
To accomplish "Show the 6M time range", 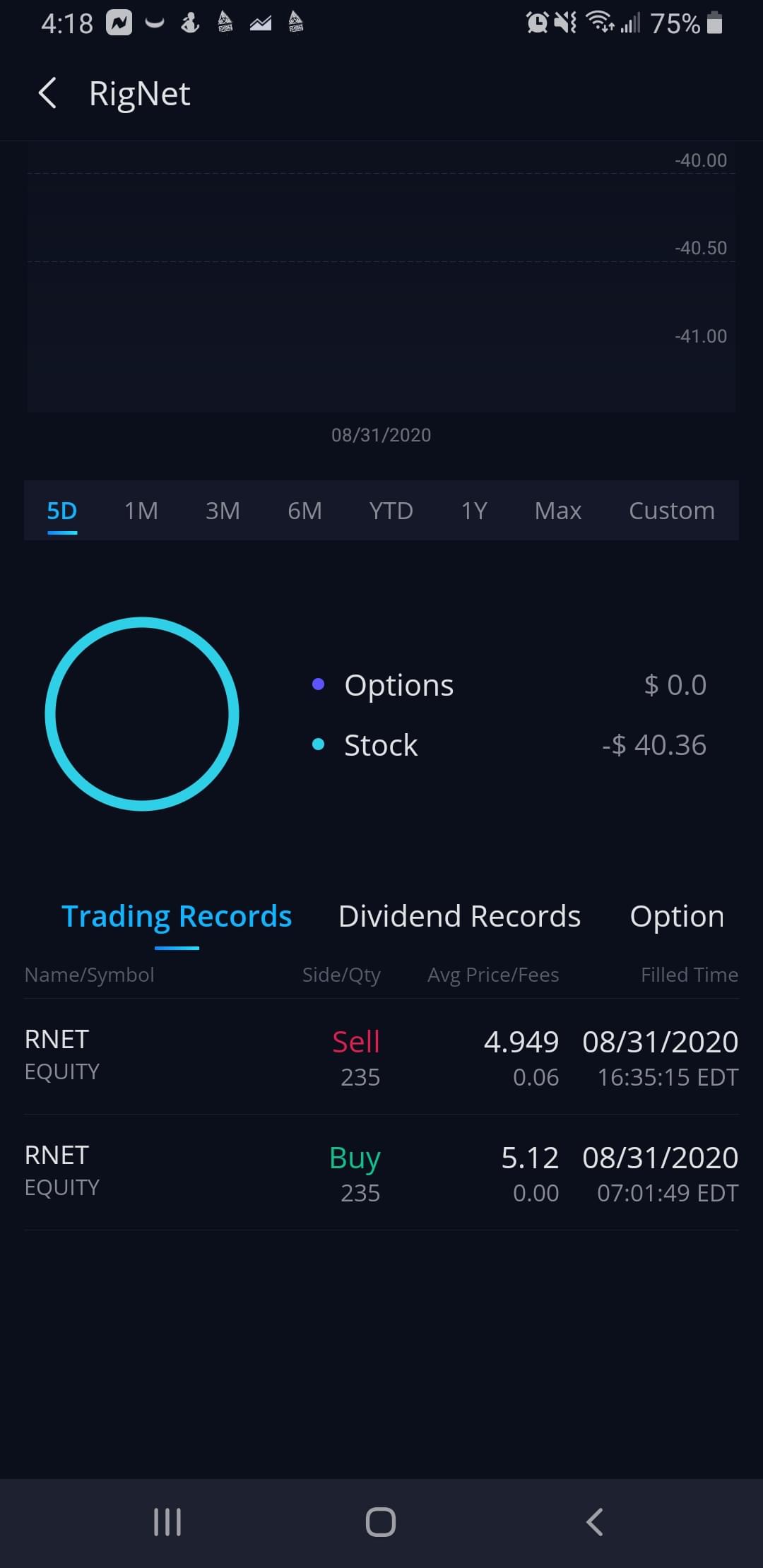I will point(304,511).
